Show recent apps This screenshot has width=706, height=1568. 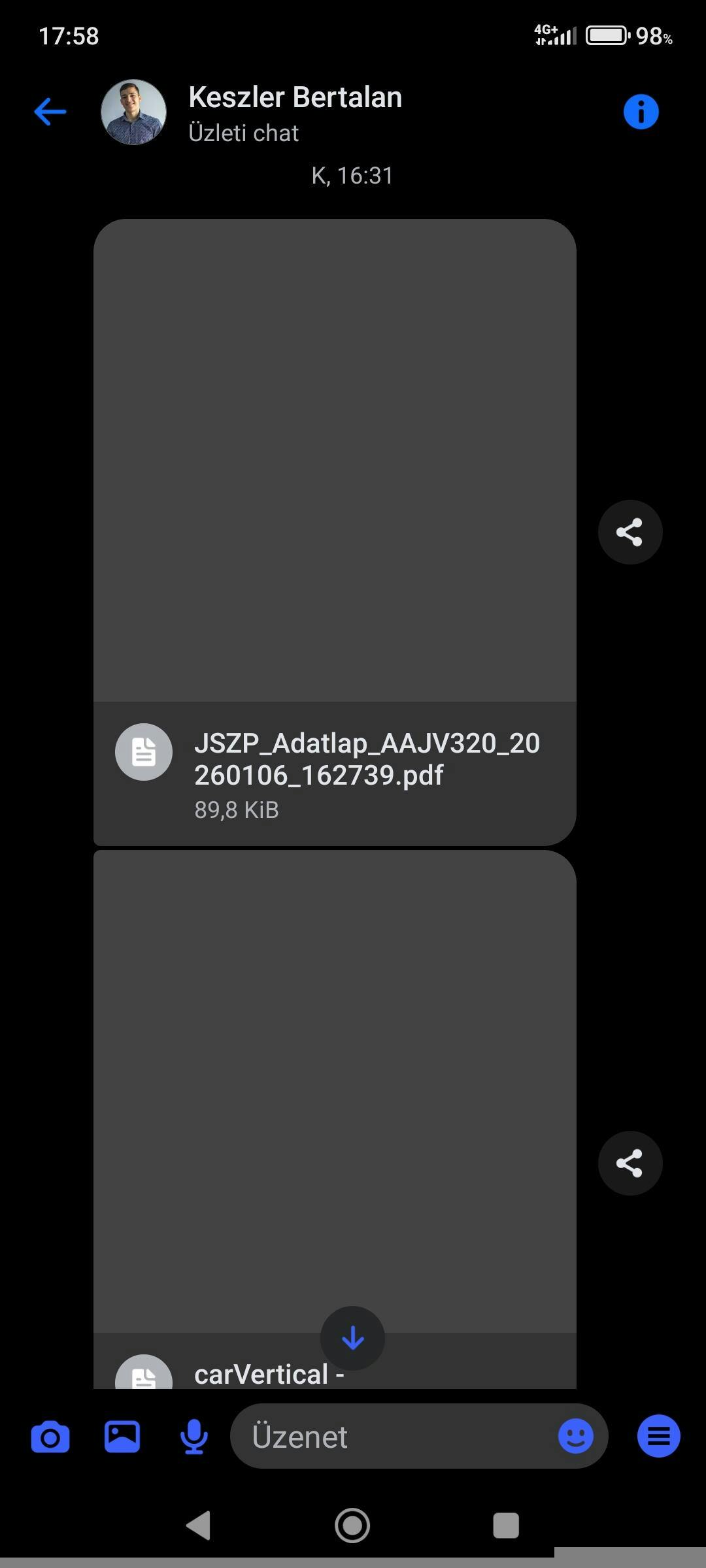coord(505,1526)
